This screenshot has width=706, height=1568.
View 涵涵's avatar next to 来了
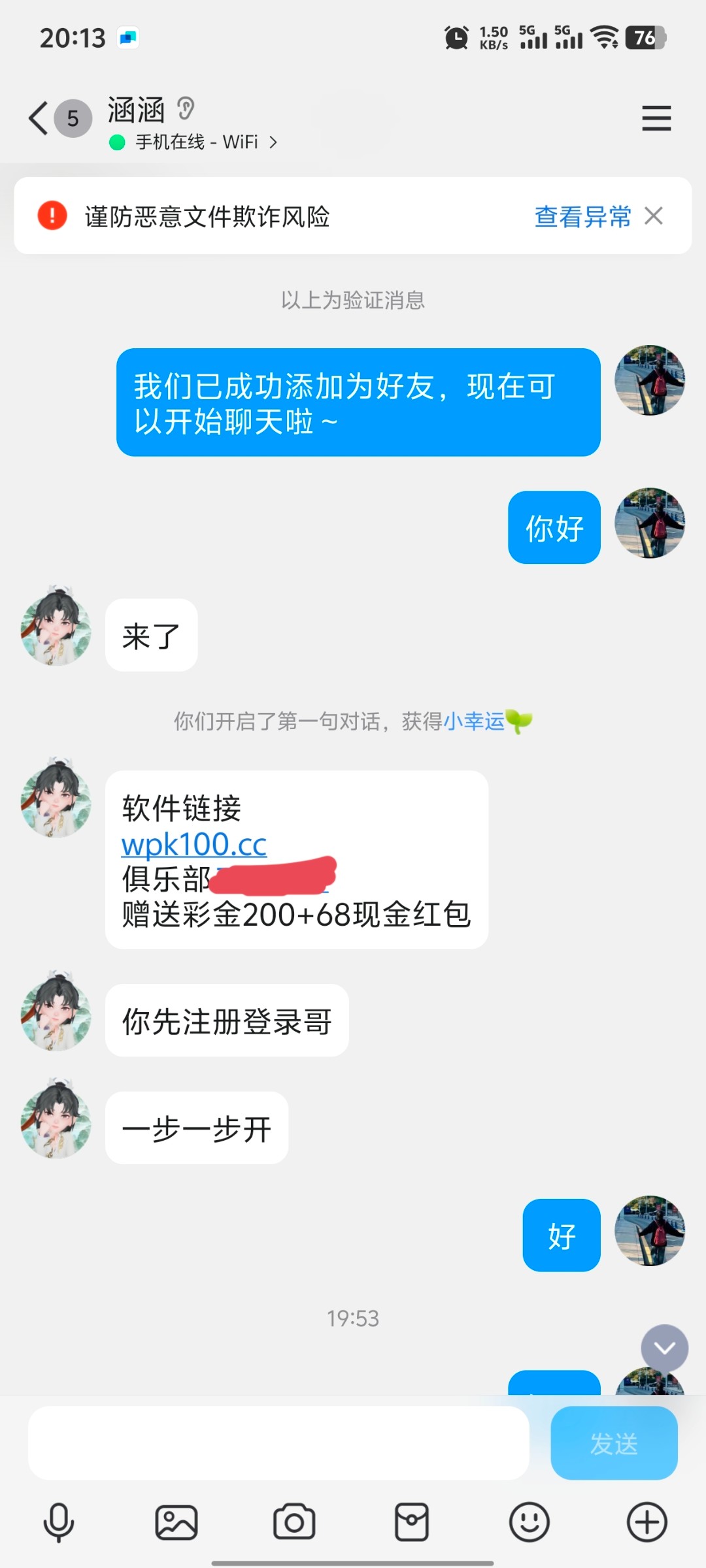(56, 627)
